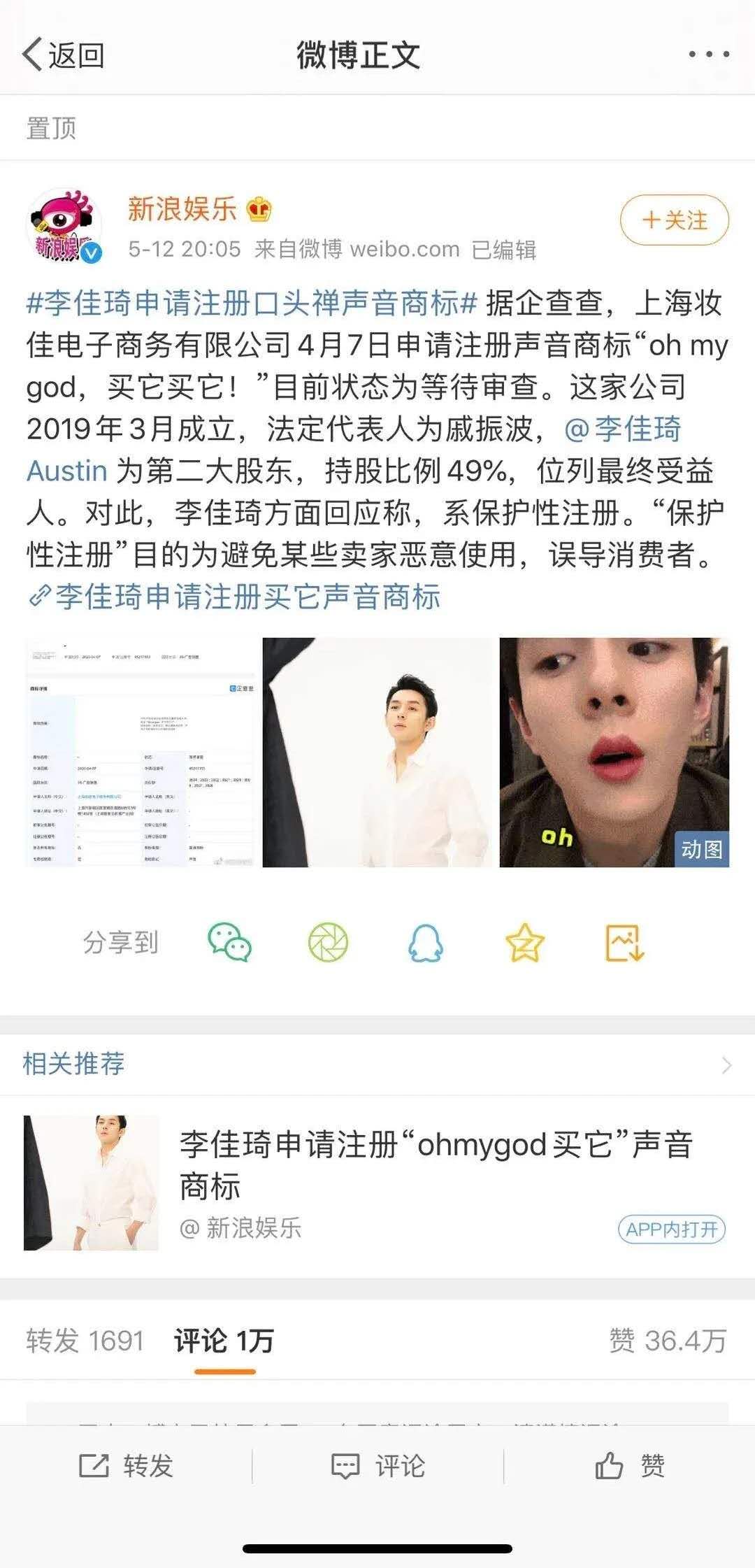
Task: Go back with the 返回 arrow
Action: [63, 55]
